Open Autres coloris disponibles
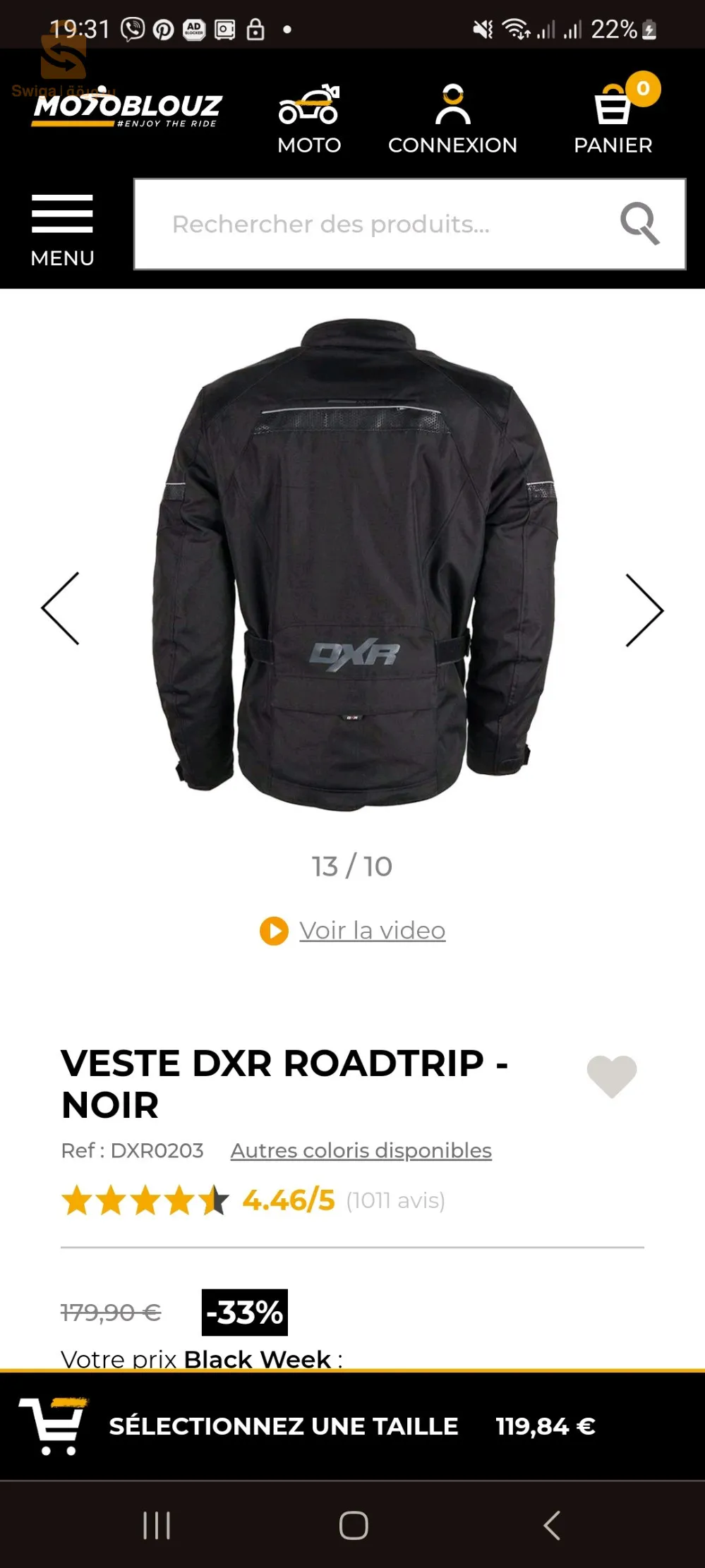This screenshot has height=1568, width=705. [x=360, y=1150]
